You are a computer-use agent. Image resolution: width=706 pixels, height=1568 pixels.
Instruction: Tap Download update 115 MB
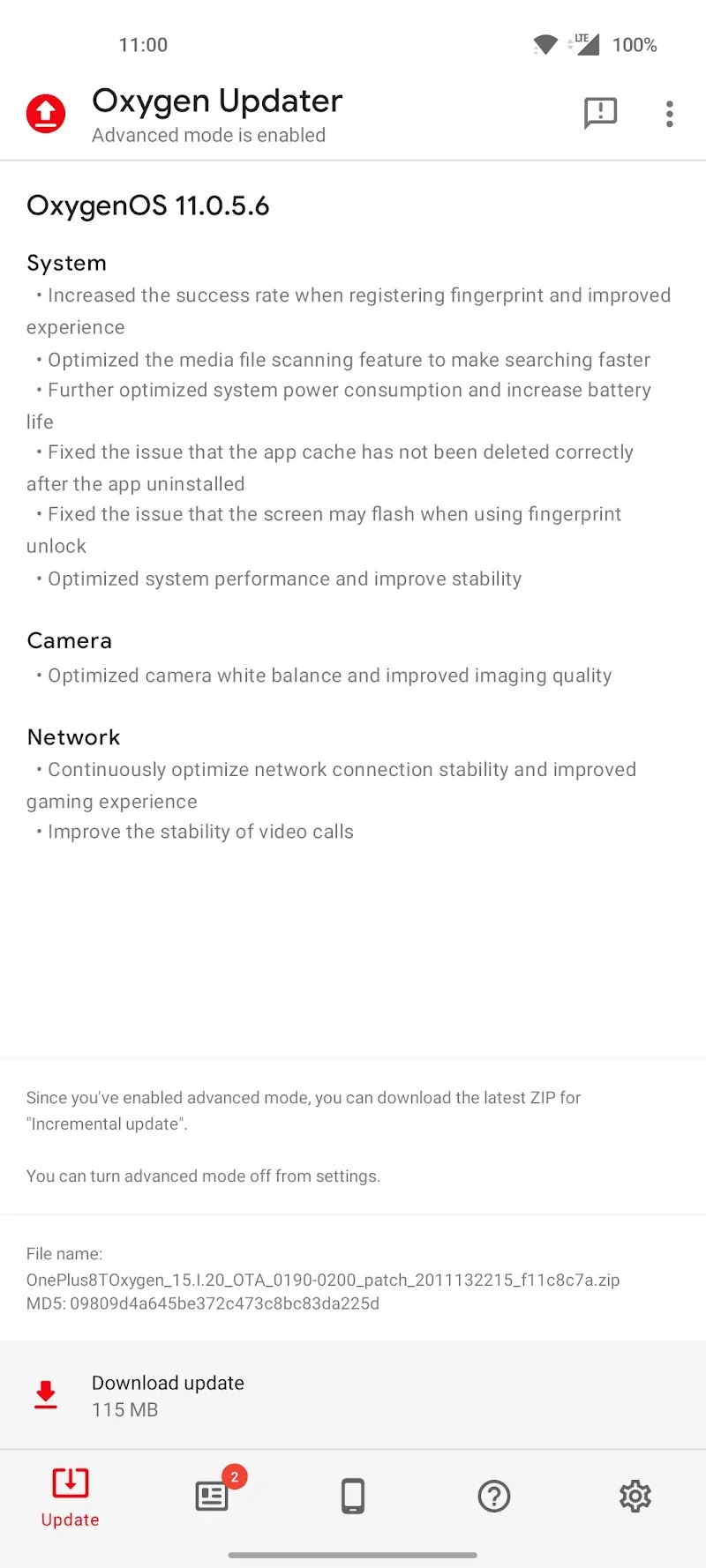click(353, 1395)
